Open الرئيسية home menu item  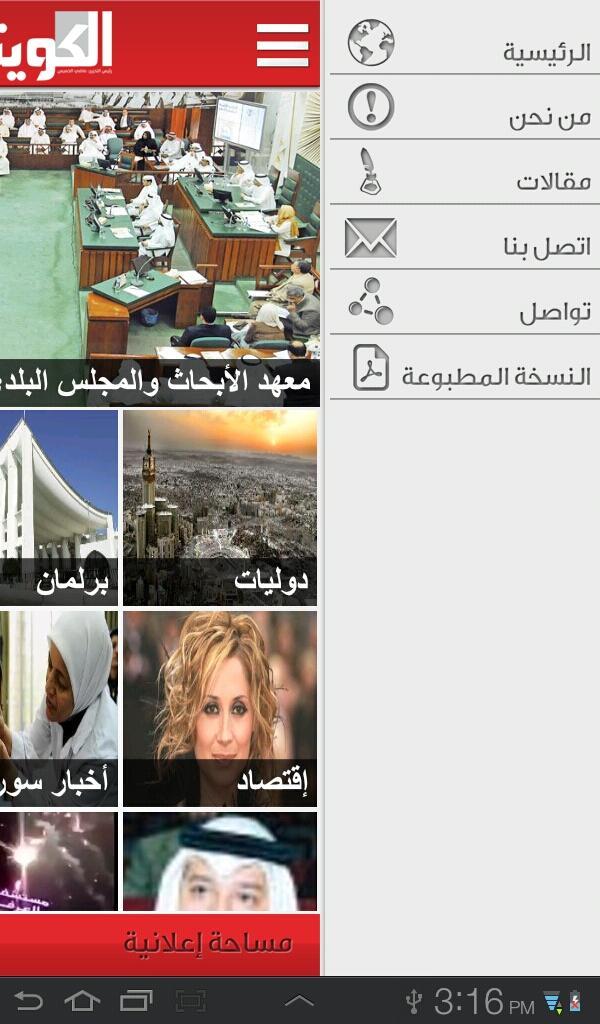click(465, 45)
